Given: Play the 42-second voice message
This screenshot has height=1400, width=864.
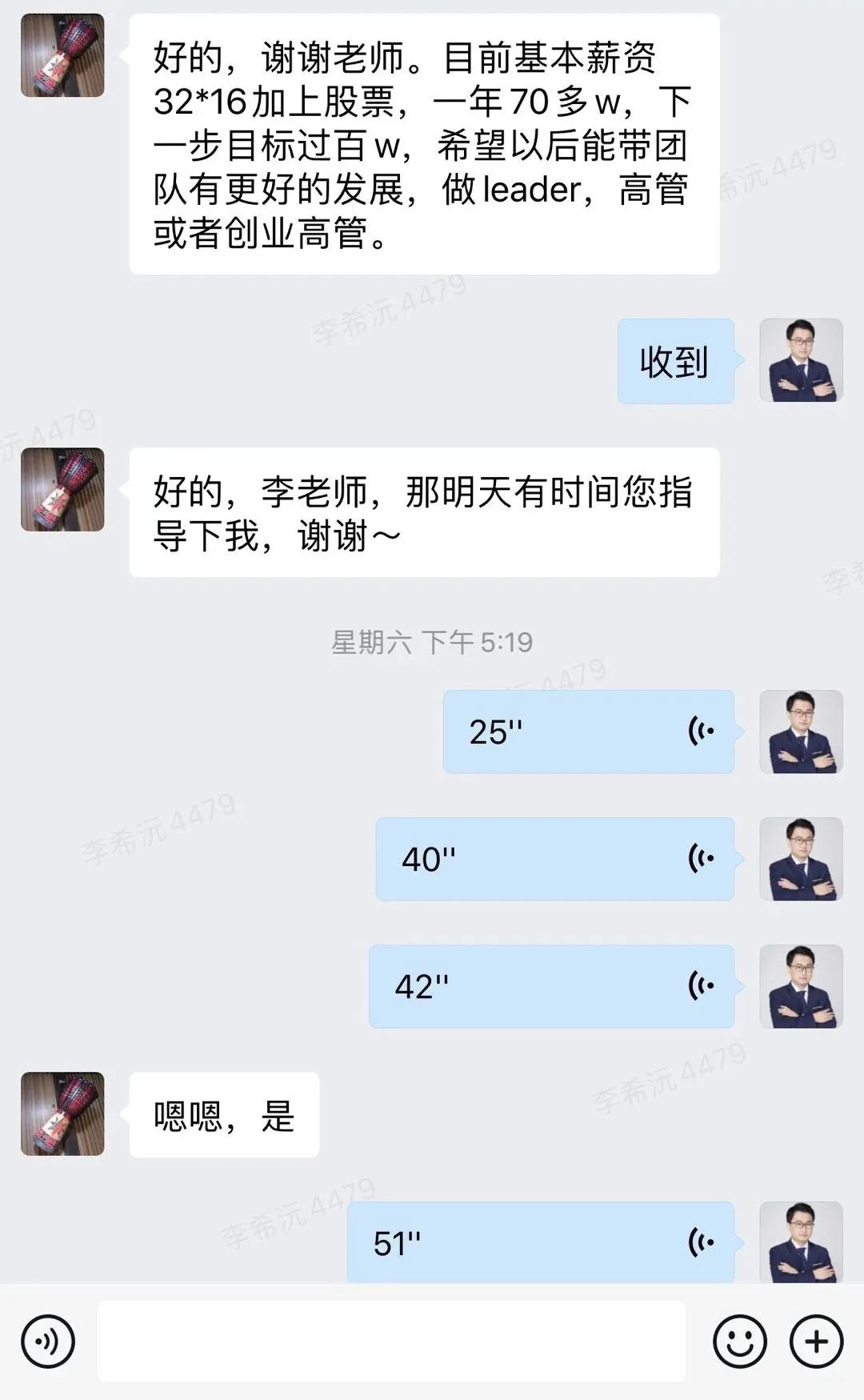Looking at the screenshot, I should pos(551,986).
